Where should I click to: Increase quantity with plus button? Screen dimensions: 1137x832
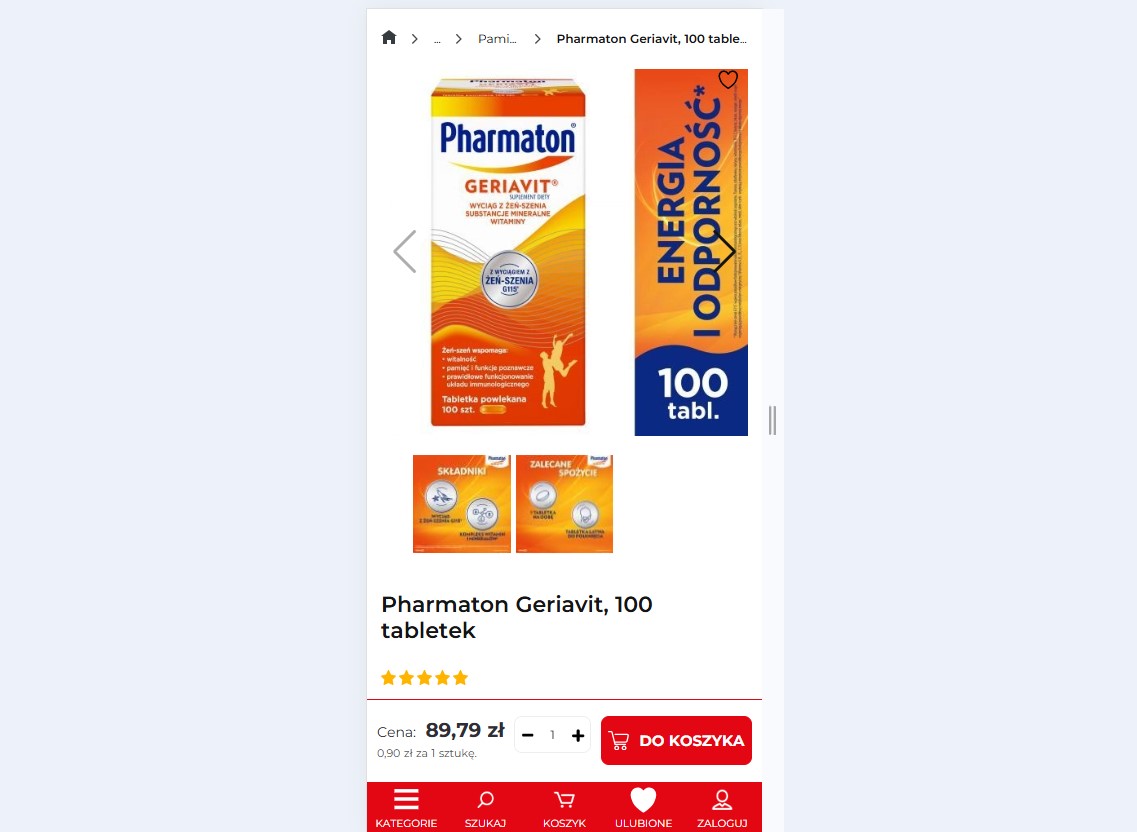(578, 735)
